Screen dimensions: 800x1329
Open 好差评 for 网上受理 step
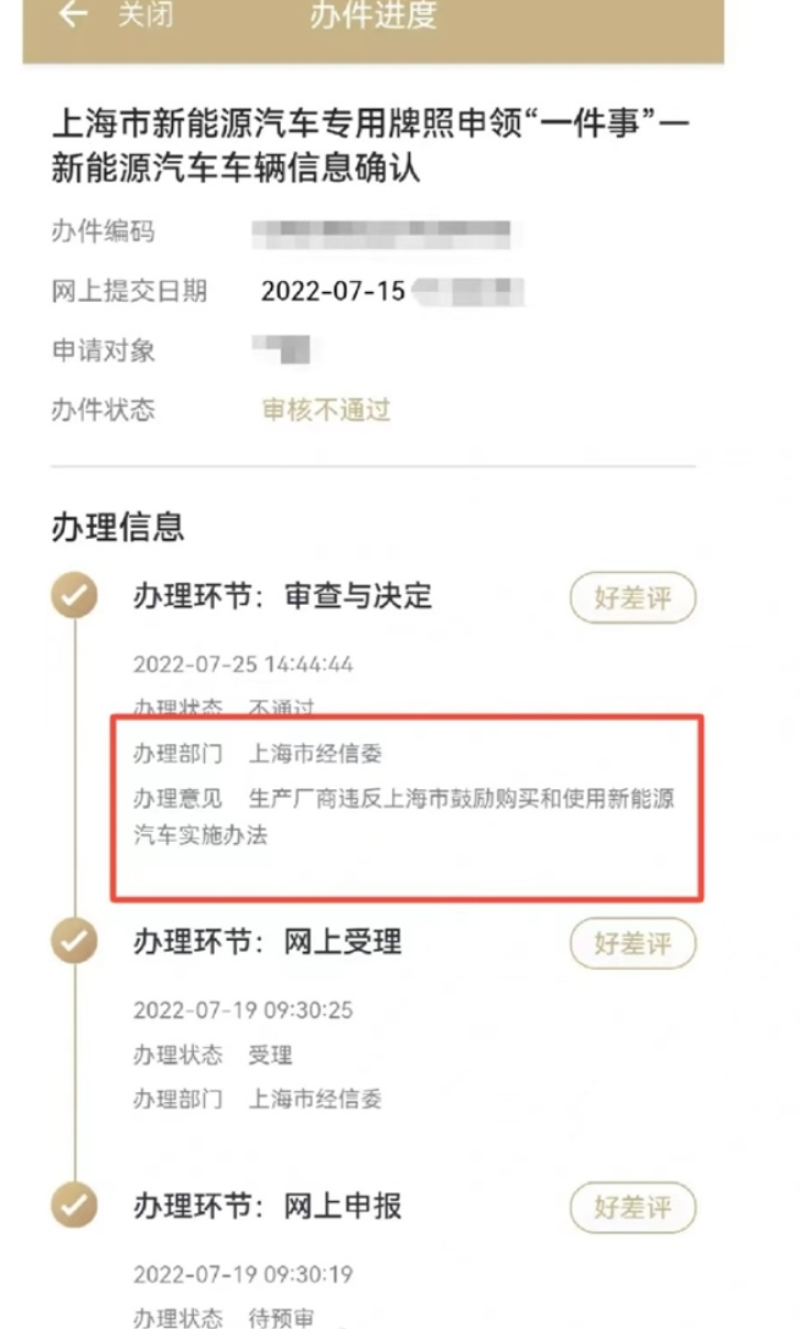[x=632, y=943]
